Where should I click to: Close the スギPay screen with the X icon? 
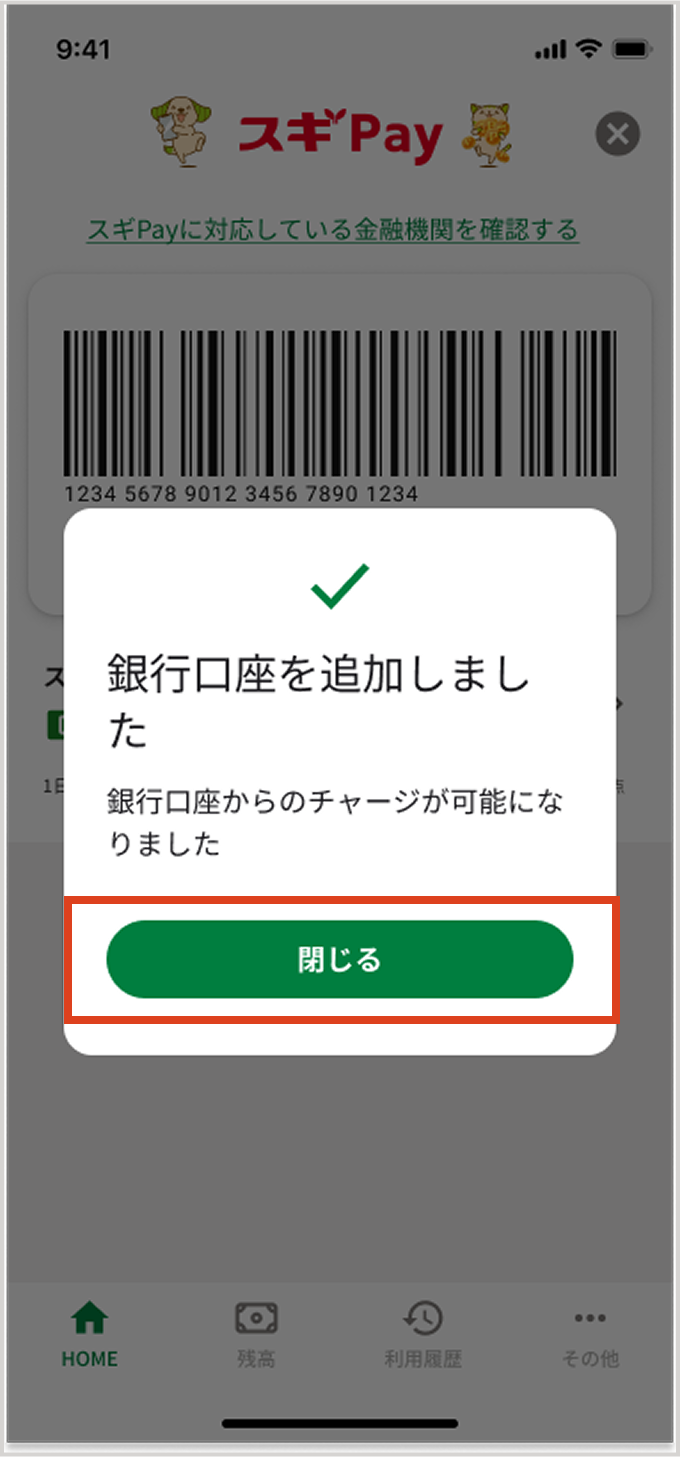(617, 134)
